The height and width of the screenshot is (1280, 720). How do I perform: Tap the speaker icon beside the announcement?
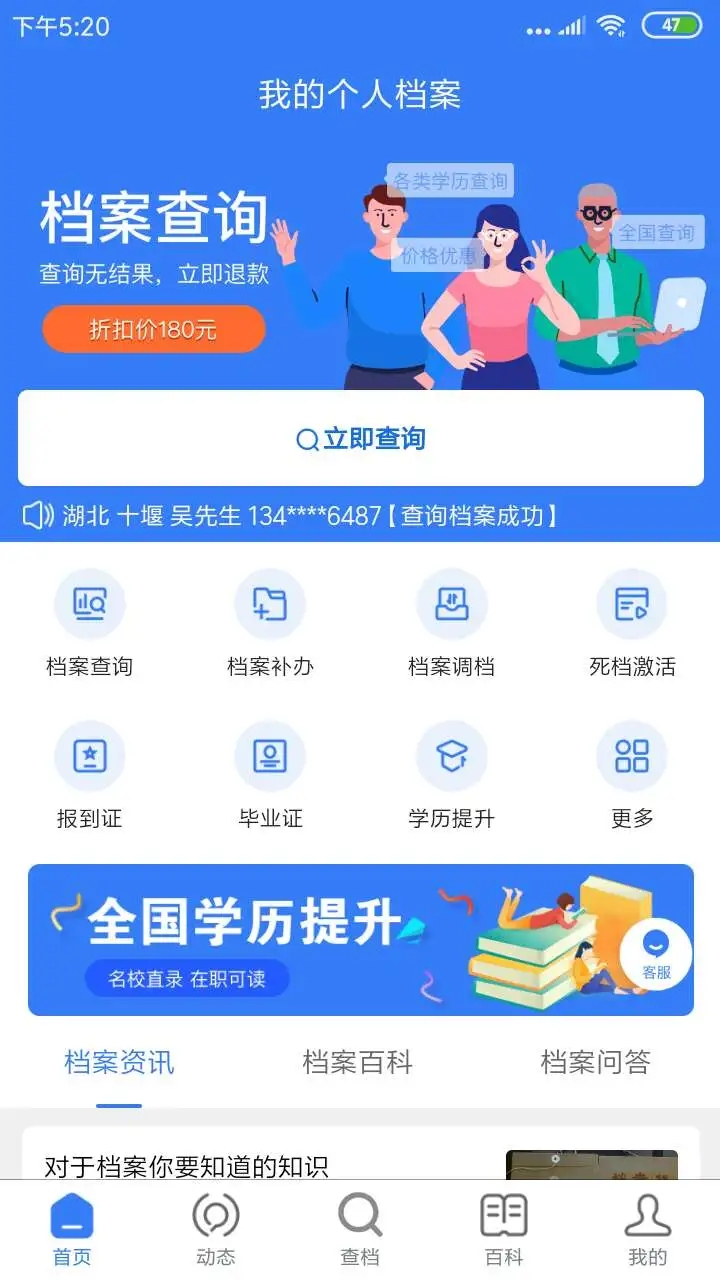tap(37, 516)
